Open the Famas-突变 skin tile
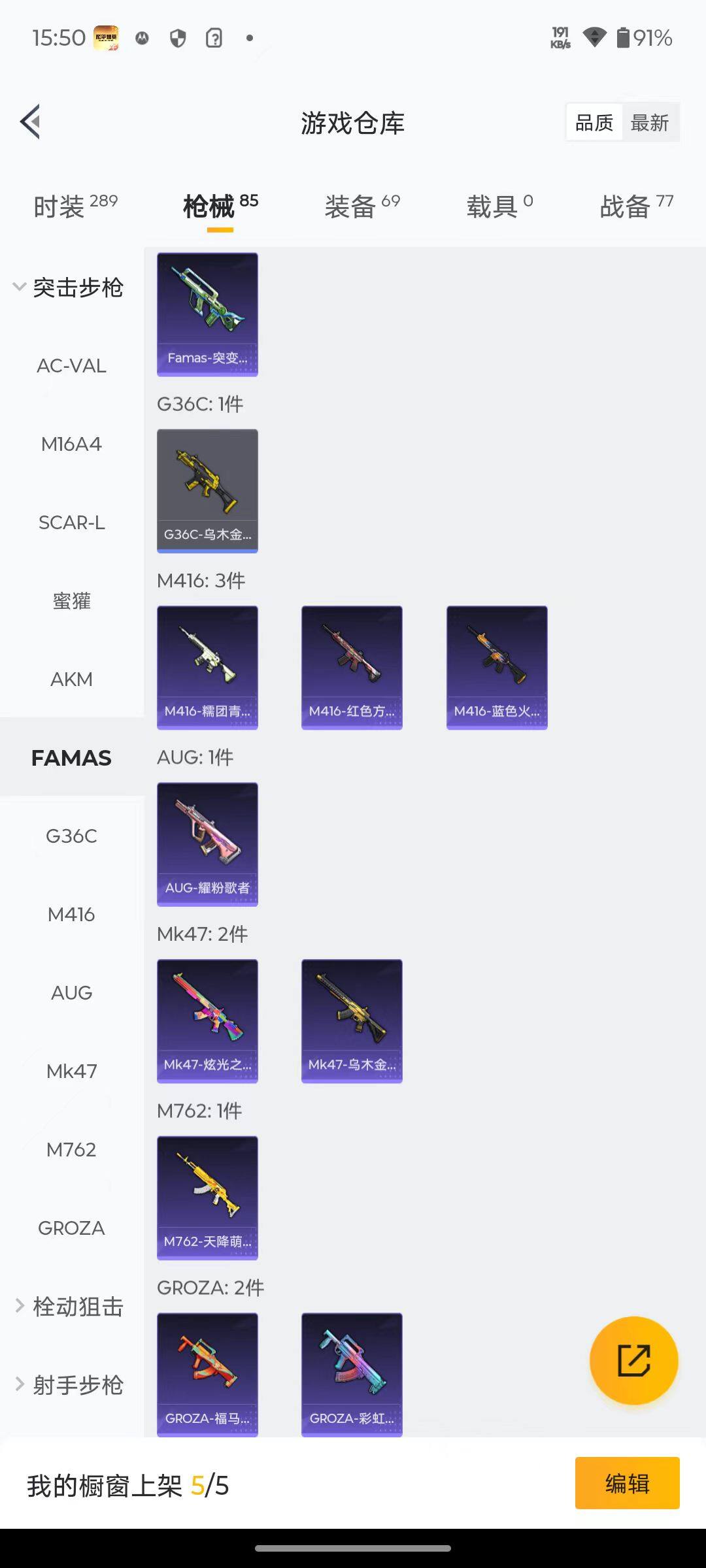 207,314
